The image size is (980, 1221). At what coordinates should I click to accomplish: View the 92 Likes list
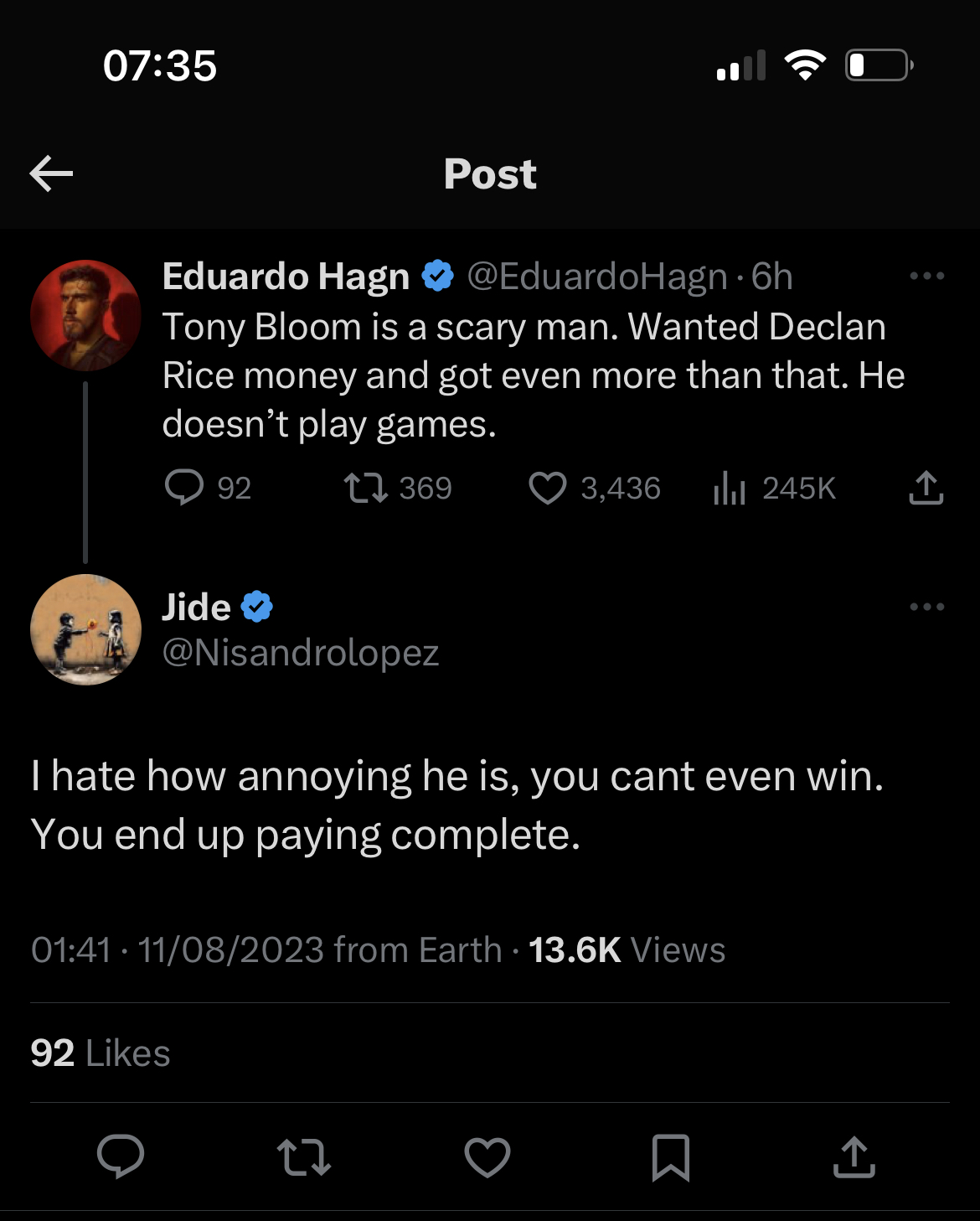click(101, 1053)
